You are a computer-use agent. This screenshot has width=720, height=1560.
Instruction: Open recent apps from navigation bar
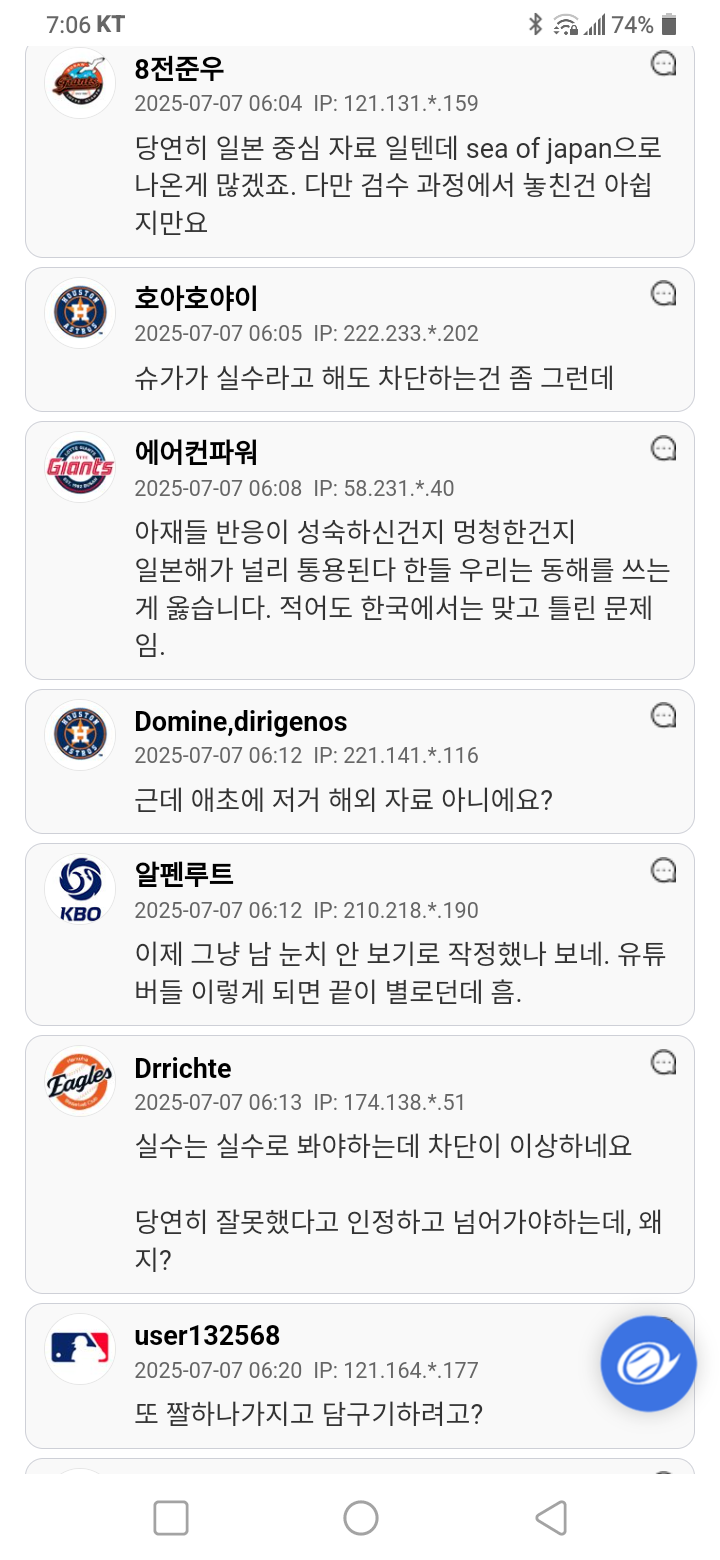[x=171, y=1518]
